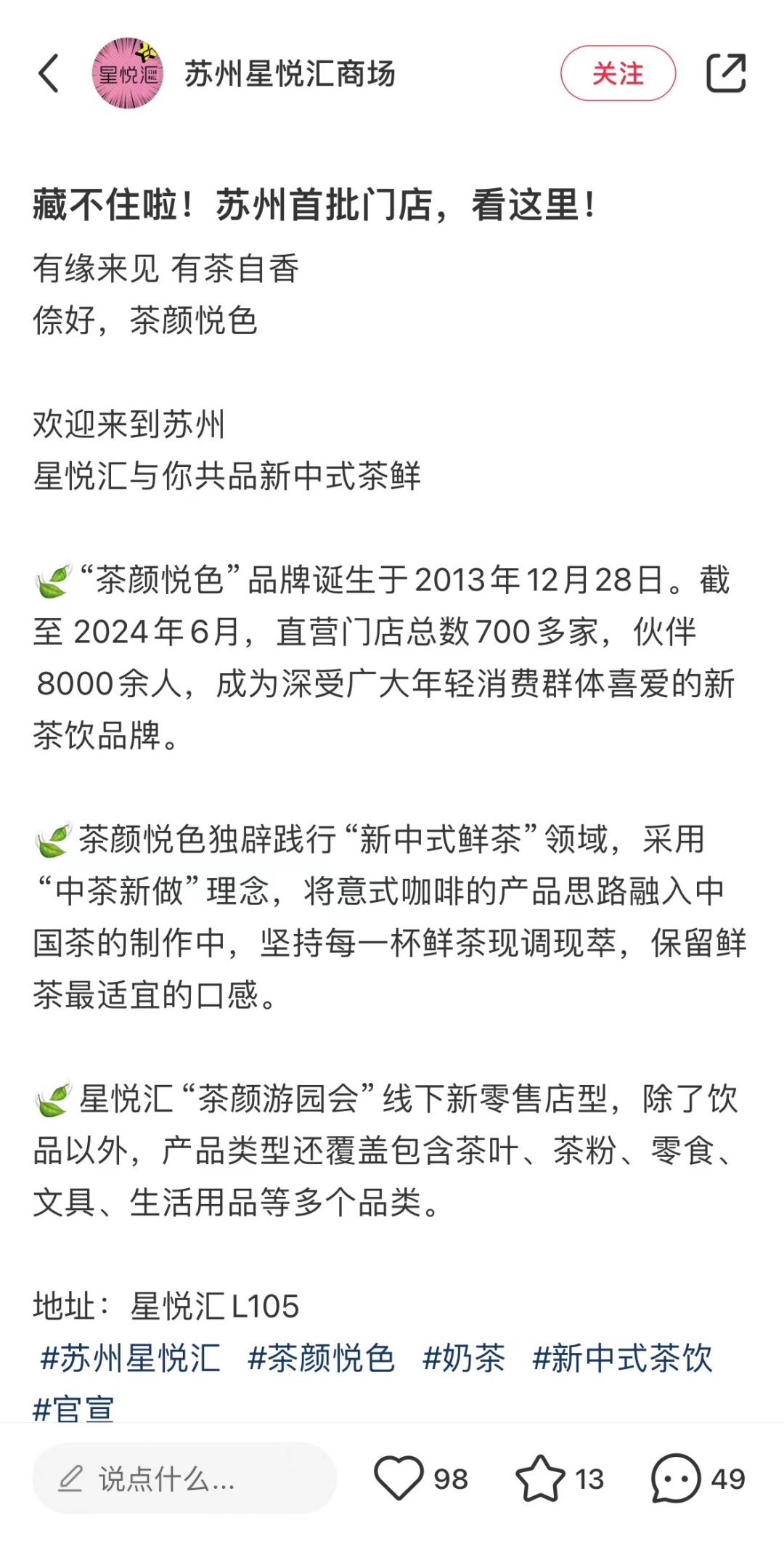Image resolution: width=784 pixels, height=1552 pixels.
Task: Browse the #新中式茶饮 hashtag
Action: click(x=622, y=1358)
